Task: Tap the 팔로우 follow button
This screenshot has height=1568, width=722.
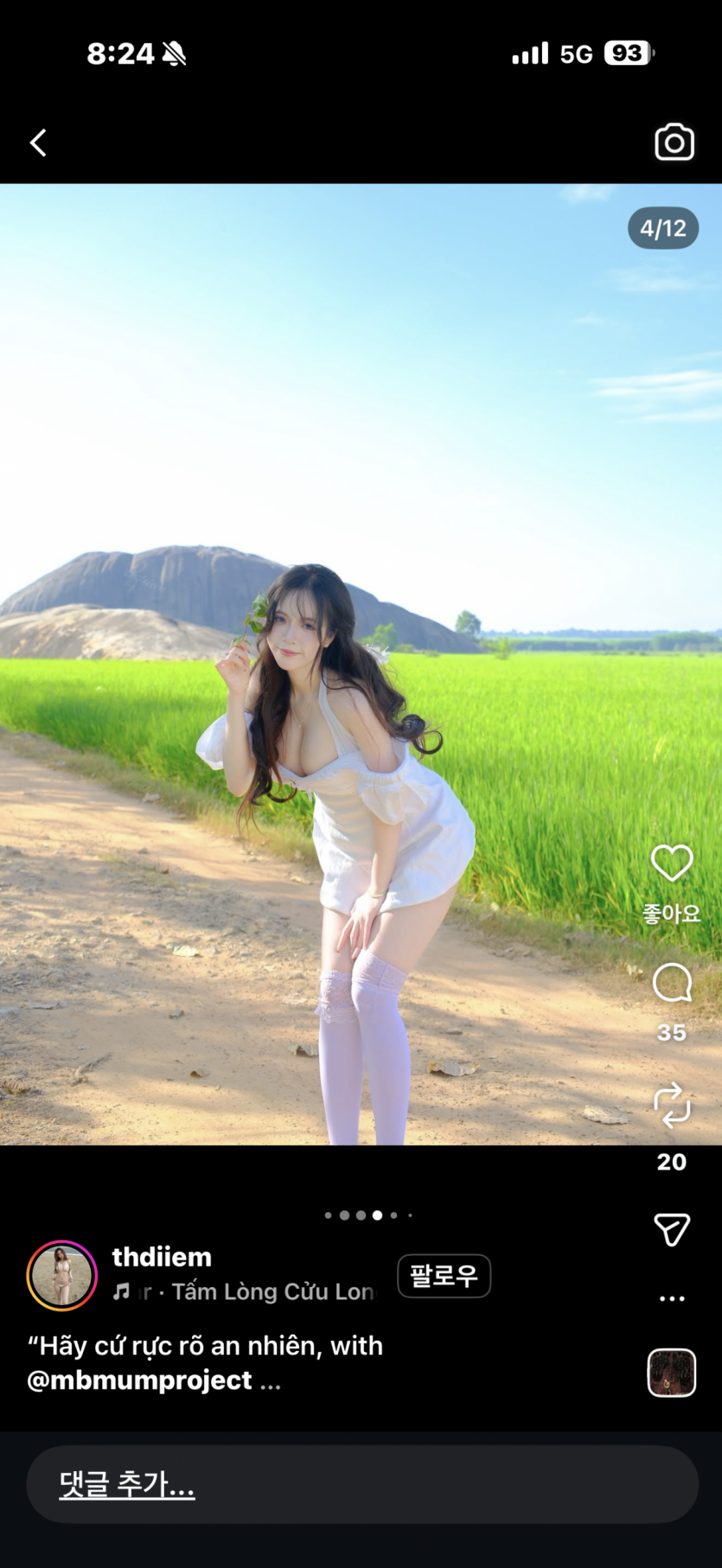Action: 444,1276
